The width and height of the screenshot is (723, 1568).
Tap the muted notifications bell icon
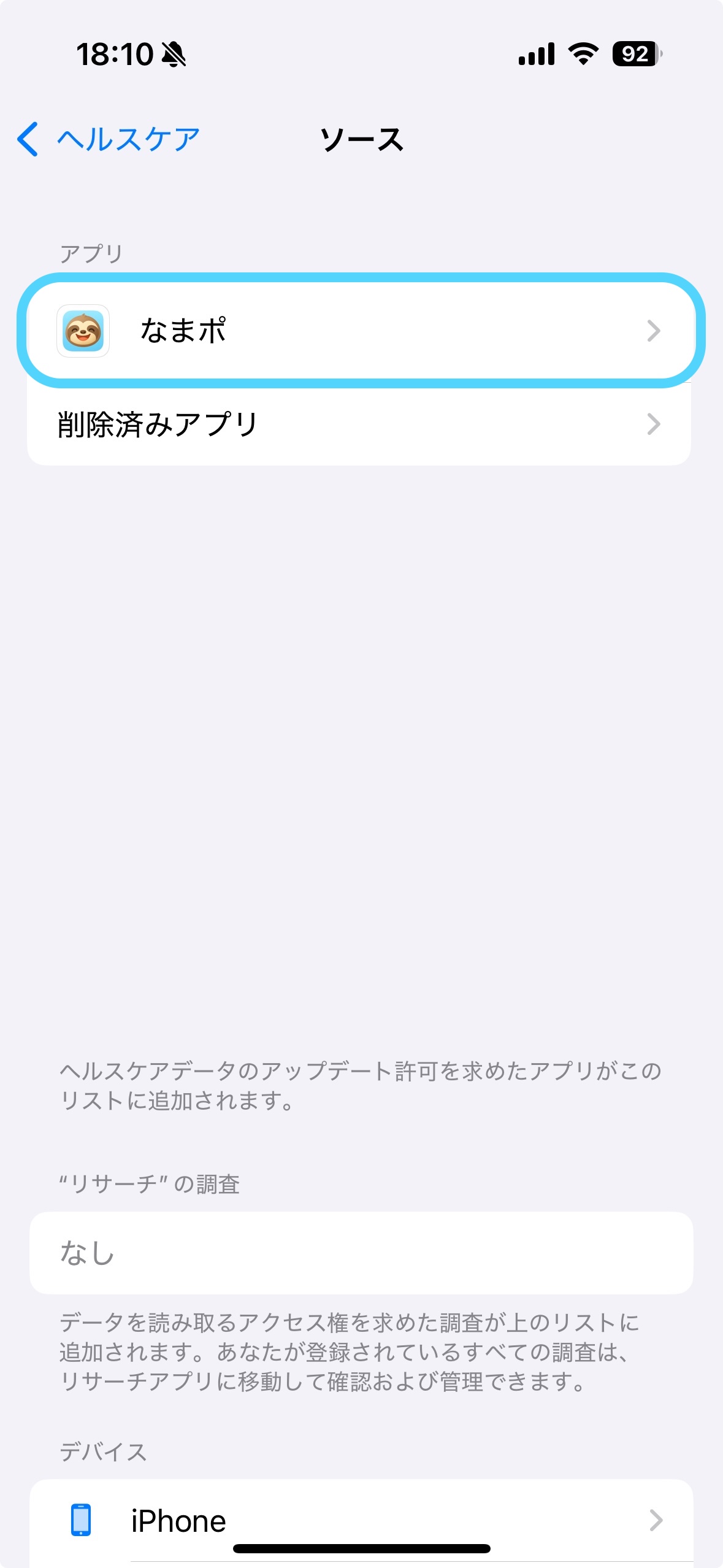click(x=175, y=55)
